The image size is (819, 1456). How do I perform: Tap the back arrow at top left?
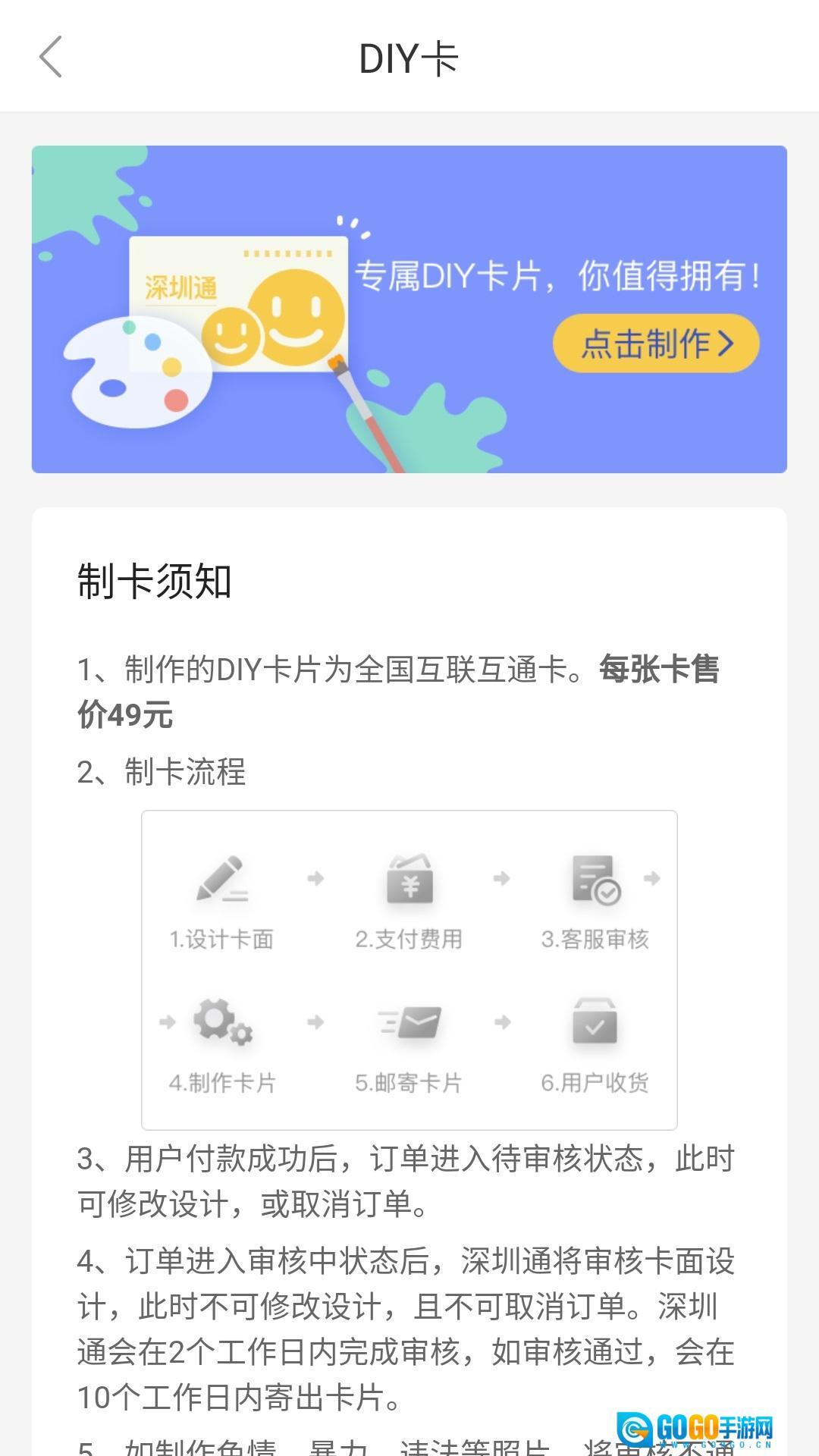coord(51,57)
